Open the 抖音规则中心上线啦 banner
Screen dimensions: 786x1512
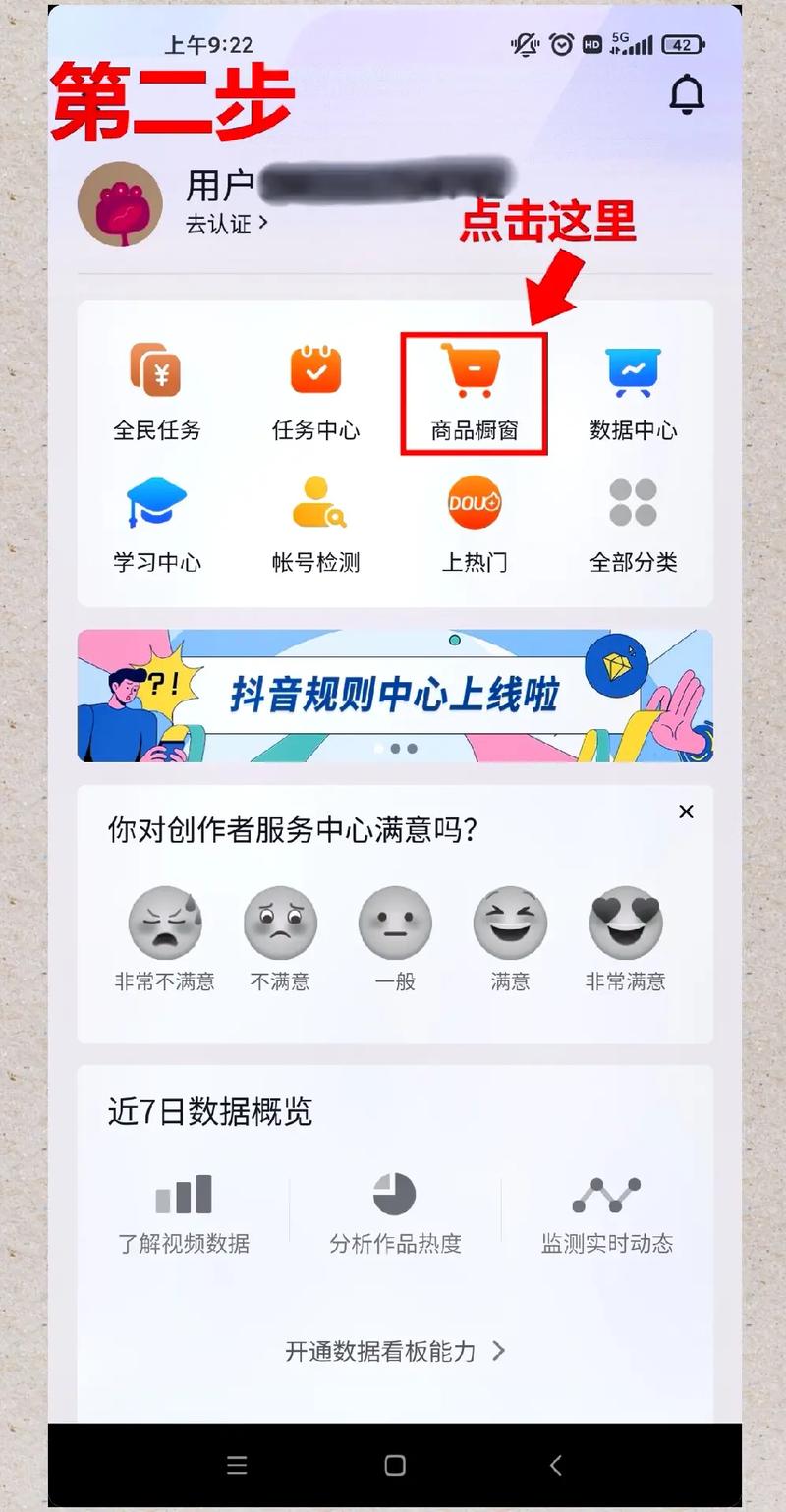pyautogui.click(x=395, y=696)
